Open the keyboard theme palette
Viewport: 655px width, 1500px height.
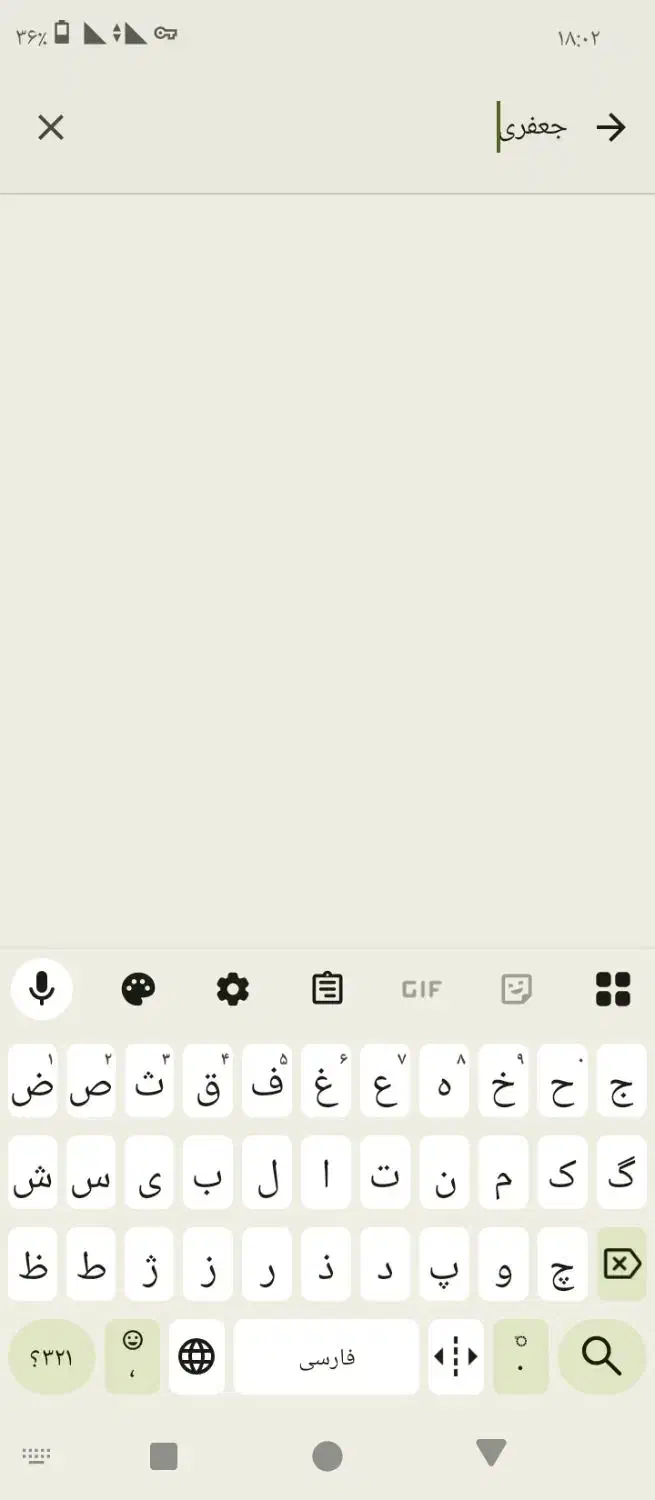tap(138, 989)
